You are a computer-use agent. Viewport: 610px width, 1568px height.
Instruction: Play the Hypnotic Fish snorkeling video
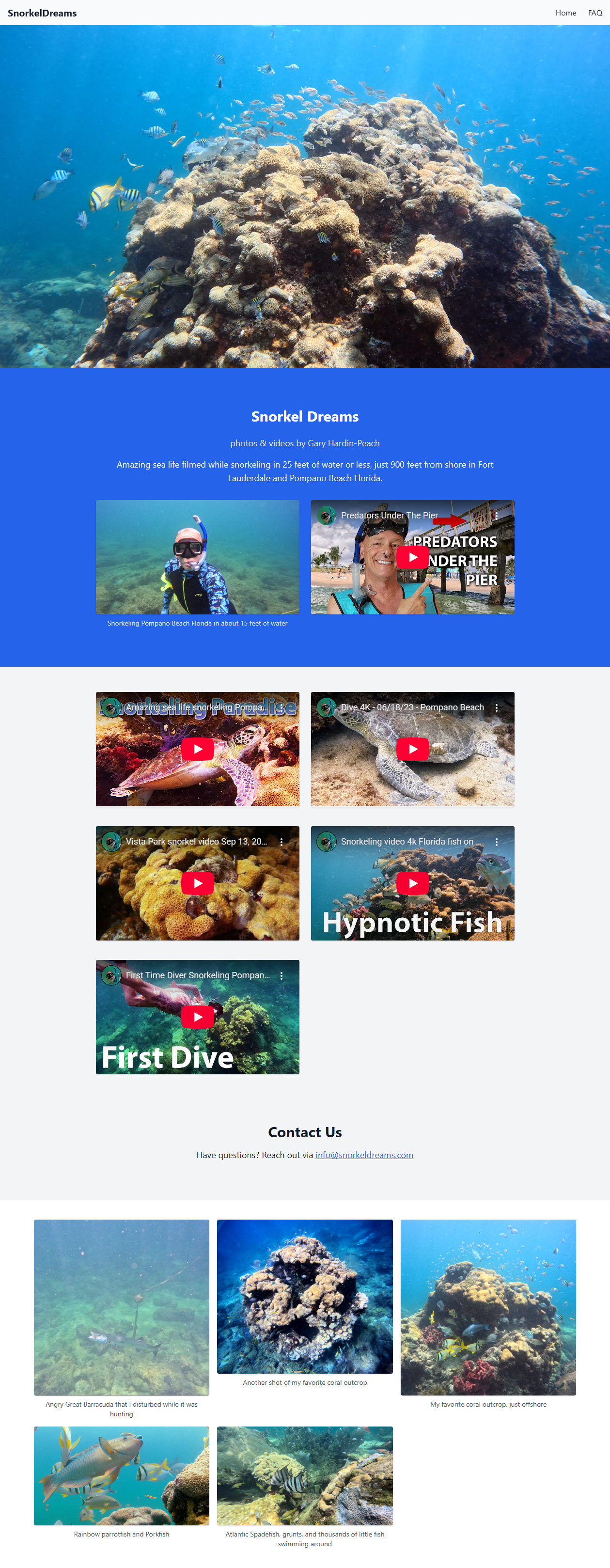[412, 883]
